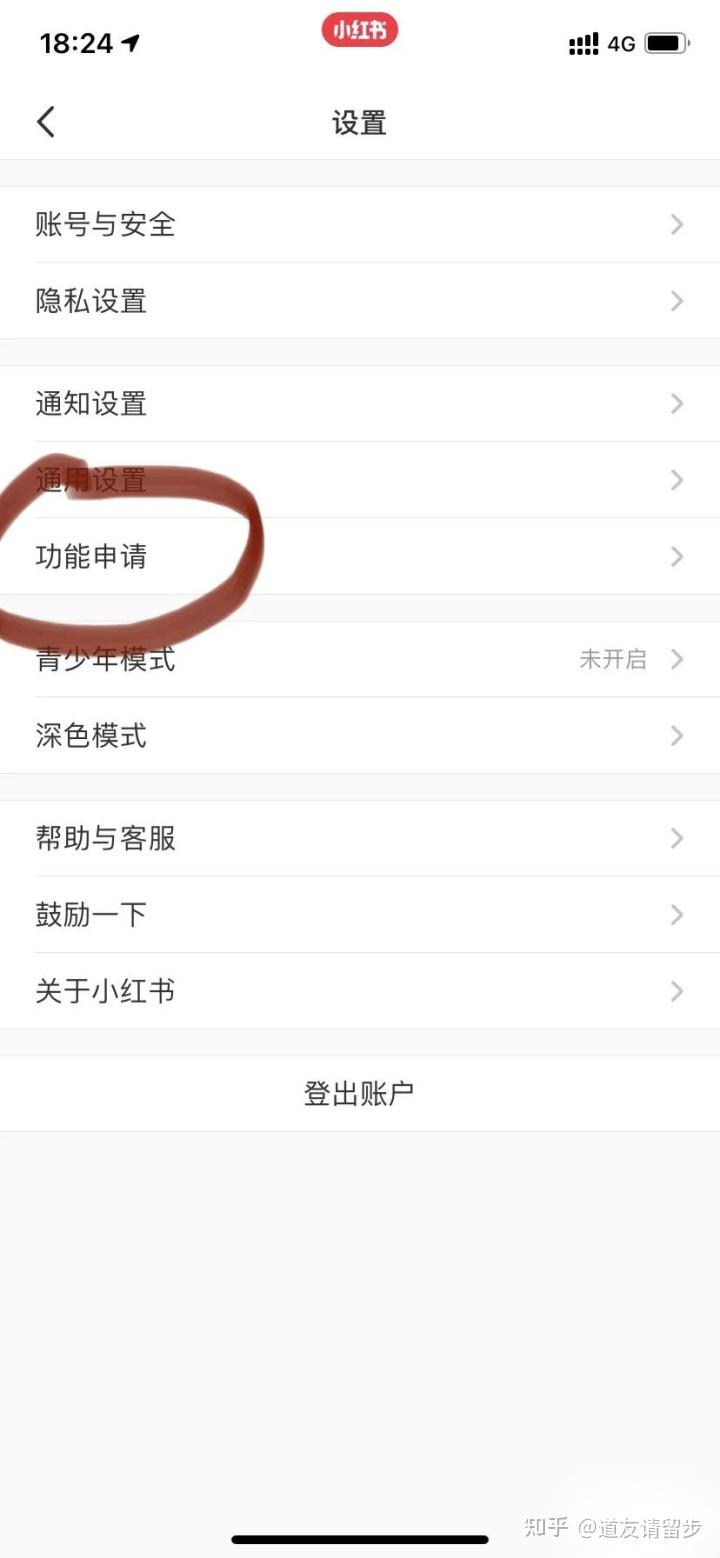720x1558 pixels.
Task: Go back from the 设置 page
Action: (x=46, y=122)
